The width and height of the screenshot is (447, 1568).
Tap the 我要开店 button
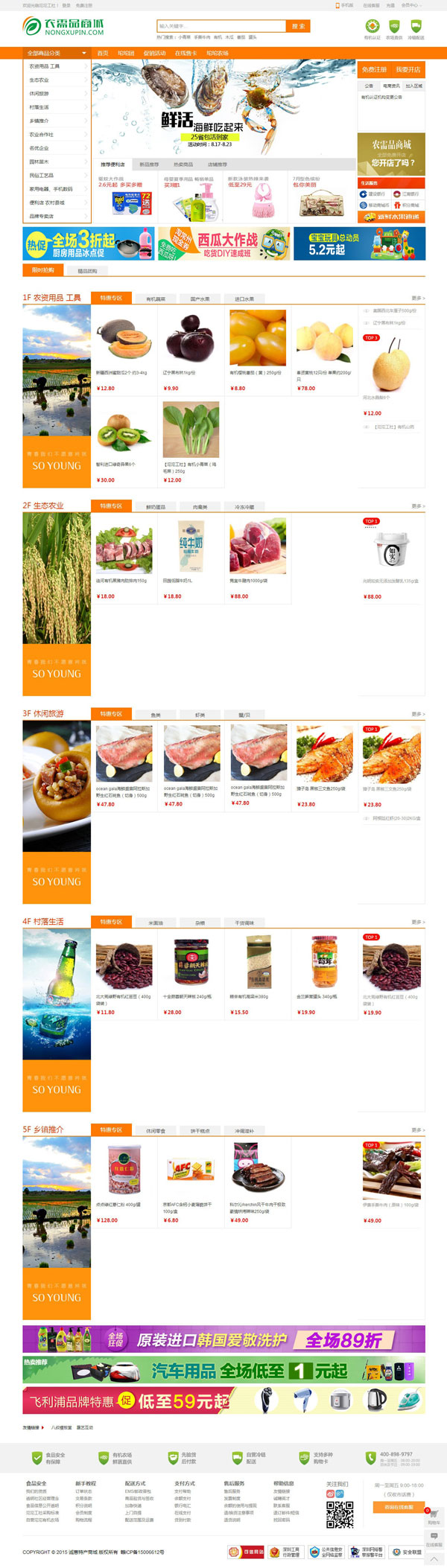408,69
